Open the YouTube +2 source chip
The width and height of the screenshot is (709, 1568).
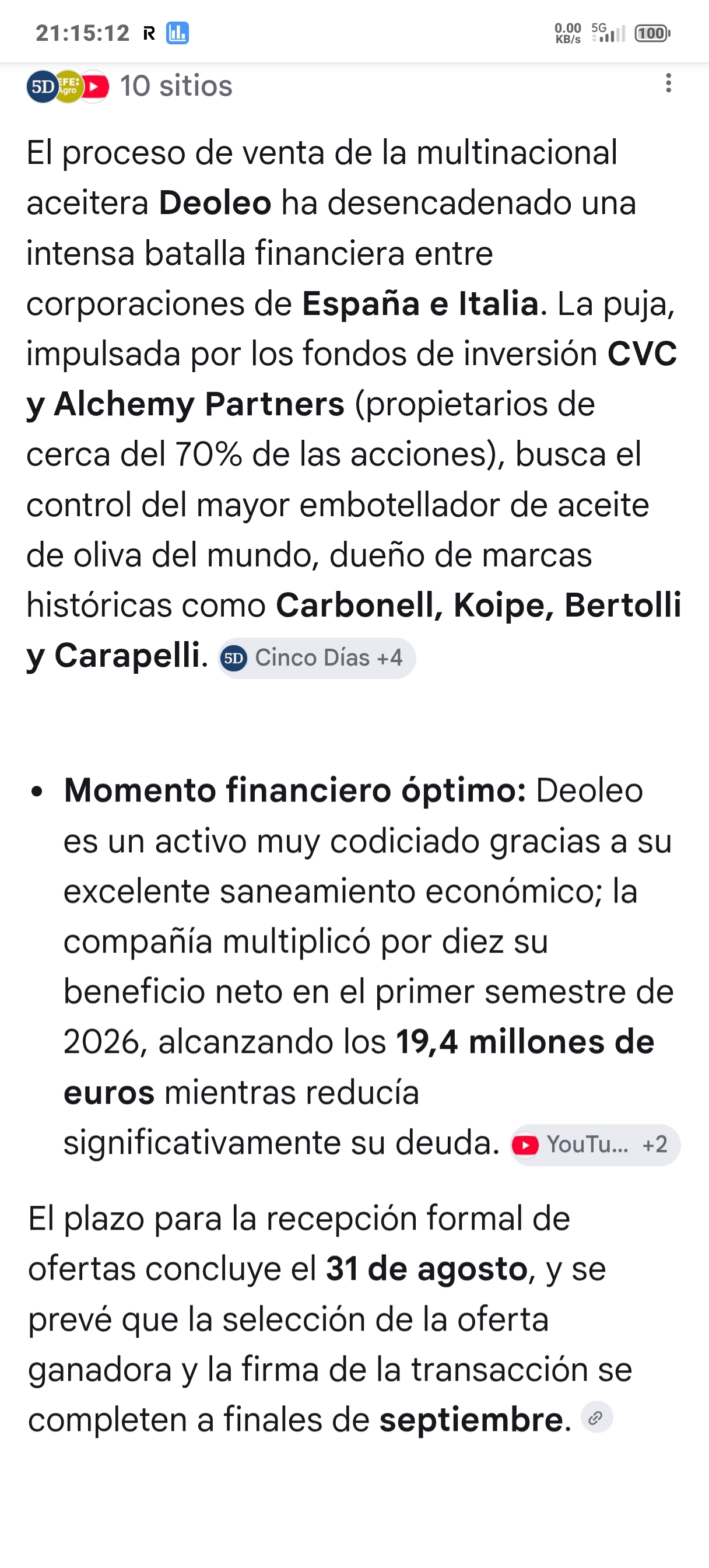tap(595, 1145)
